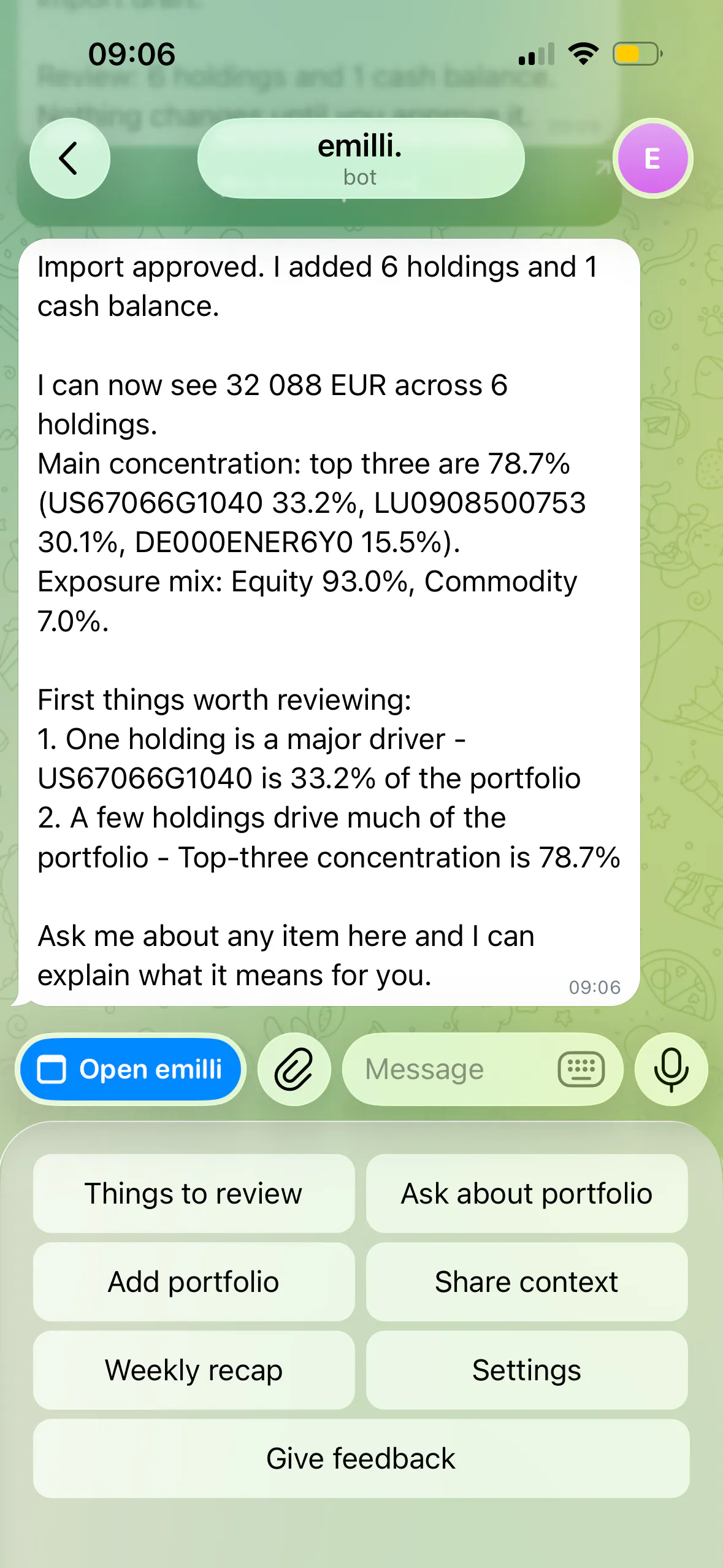Tap the purple E avatar
Screen dimensions: 723x1568
(652, 158)
